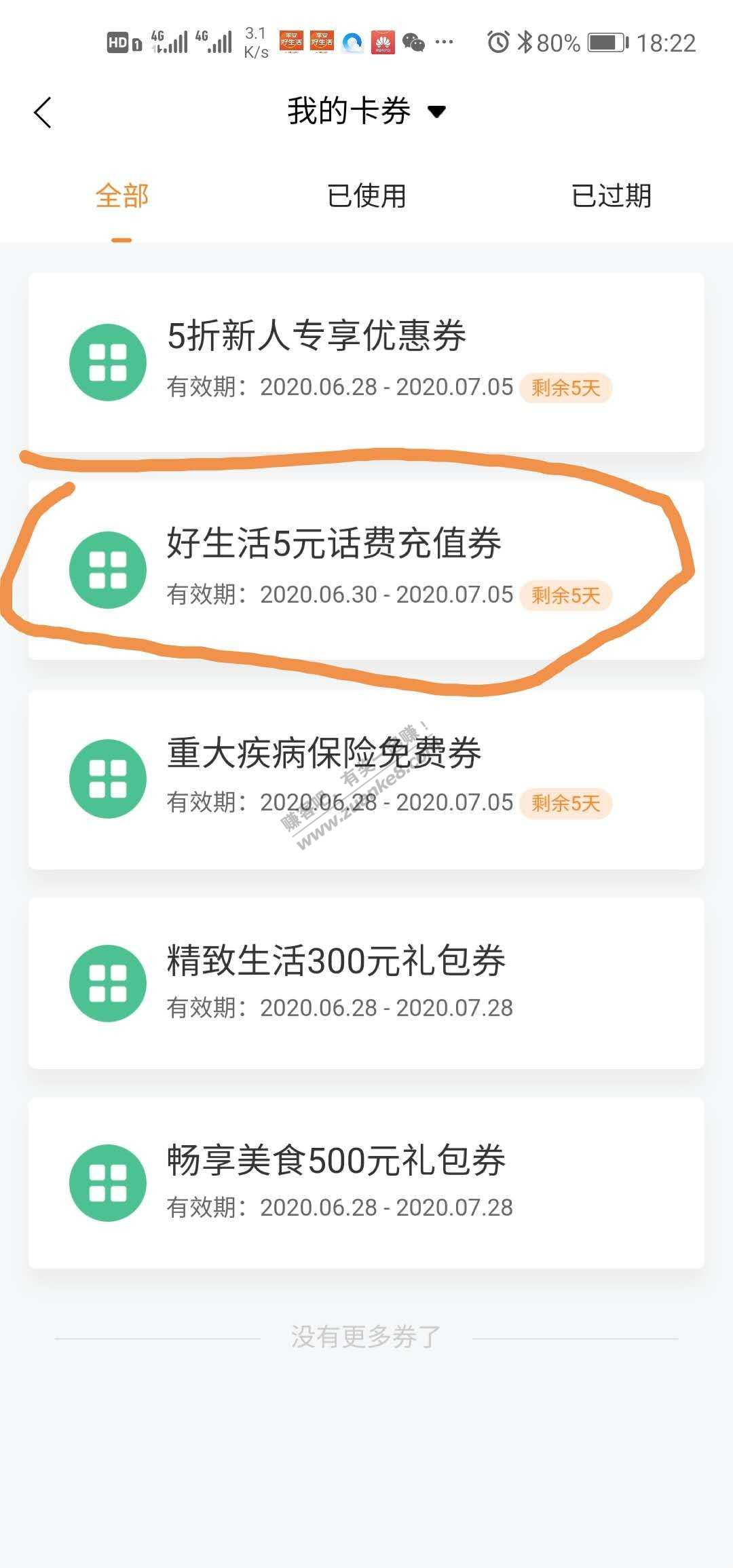Switch to the 全部 tab
The width and height of the screenshot is (733, 1568).
[x=121, y=197]
